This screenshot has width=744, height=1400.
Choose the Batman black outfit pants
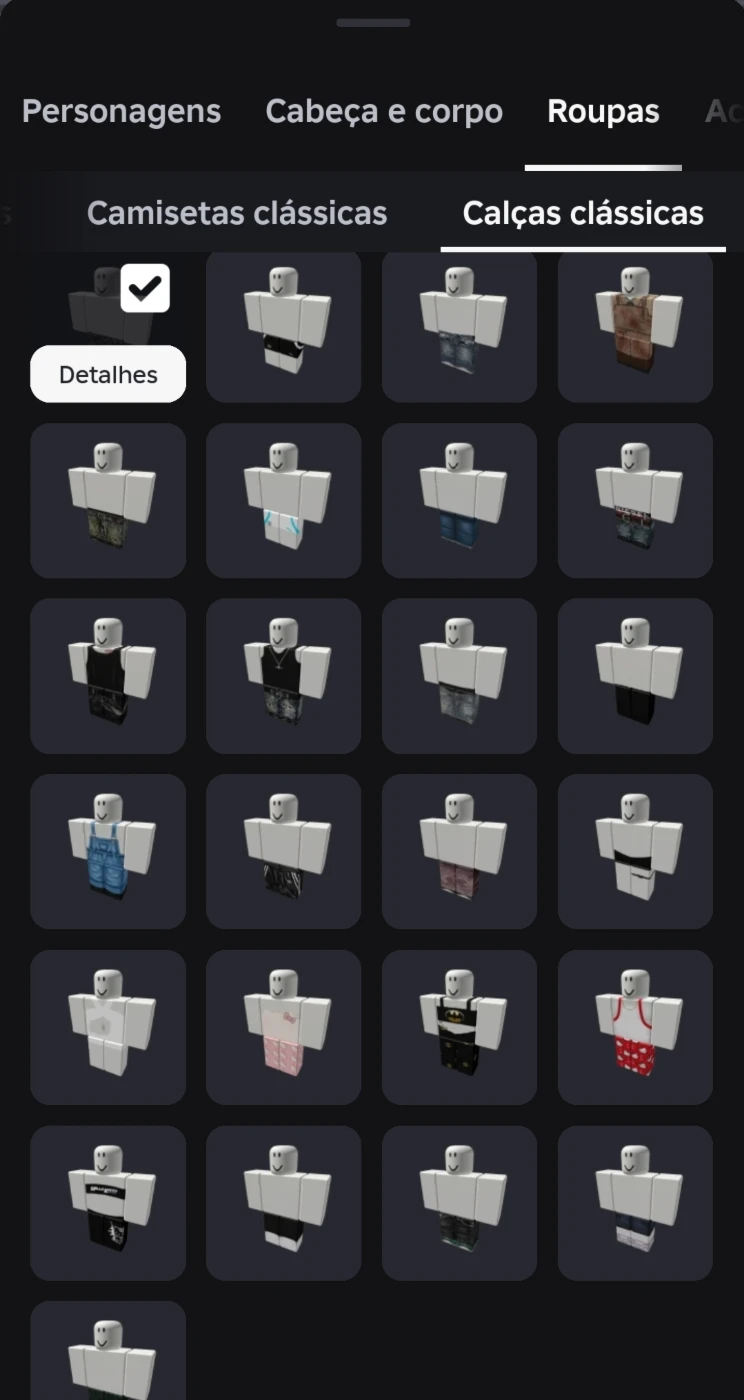[460, 1027]
